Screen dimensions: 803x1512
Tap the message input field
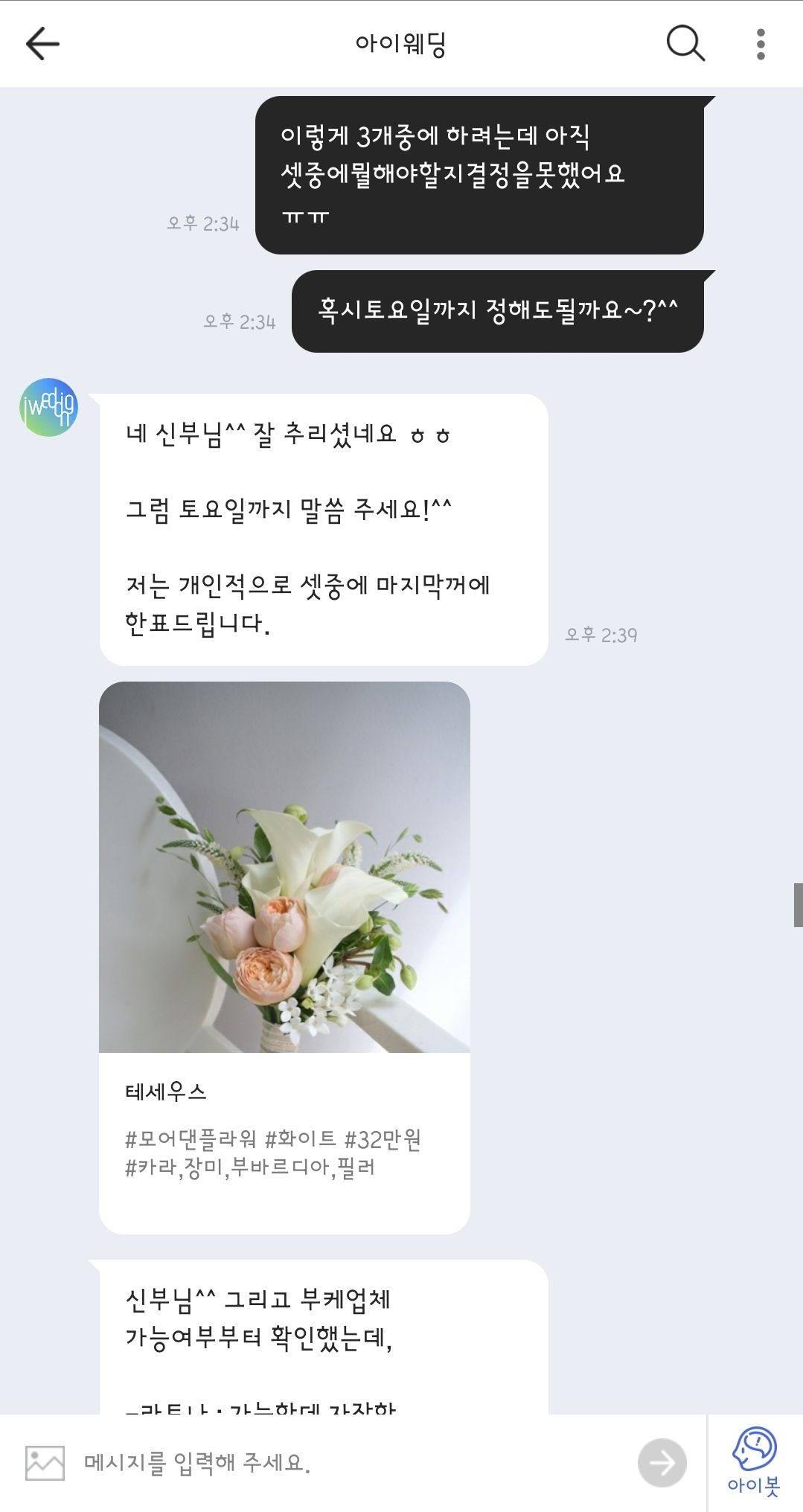pyautogui.click(x=350, y=1463)
